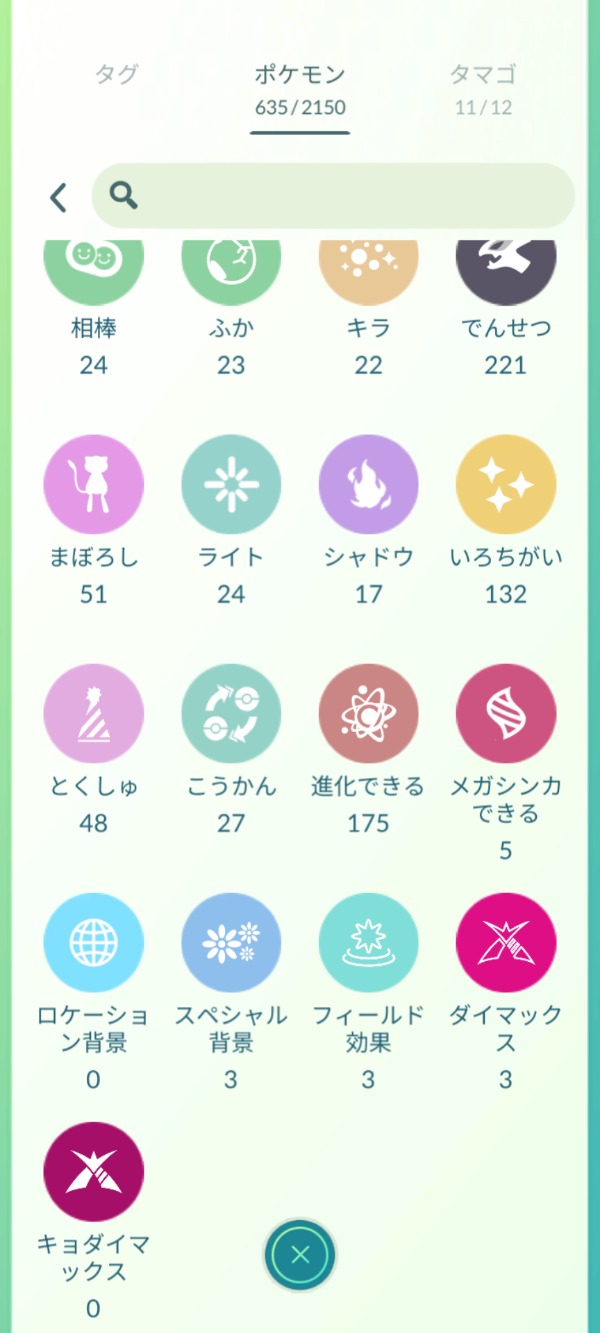
Task: Apply the こうかん filter
Action: (x=231, y=714)
